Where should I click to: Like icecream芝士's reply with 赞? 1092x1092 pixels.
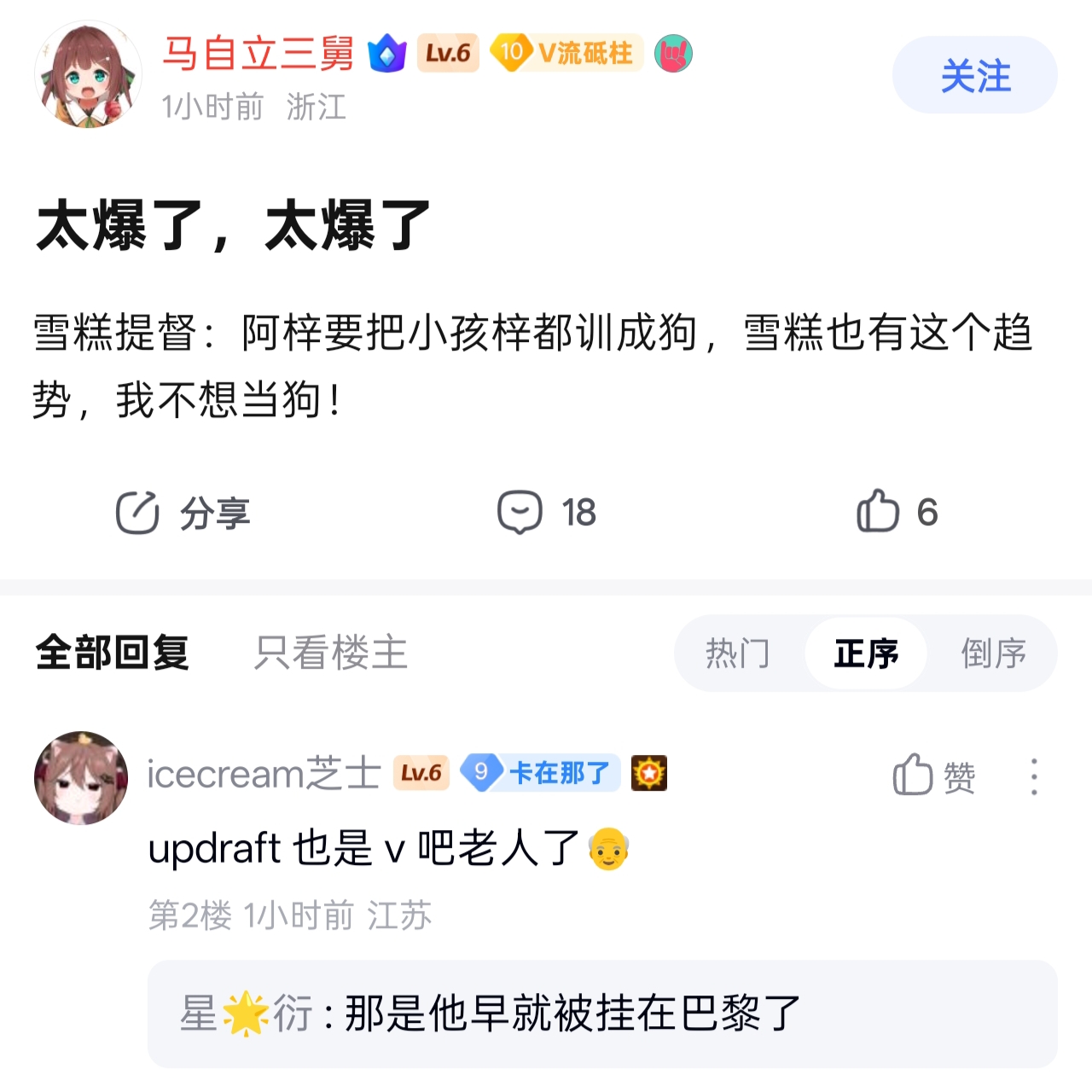click(x=934, y=775)
